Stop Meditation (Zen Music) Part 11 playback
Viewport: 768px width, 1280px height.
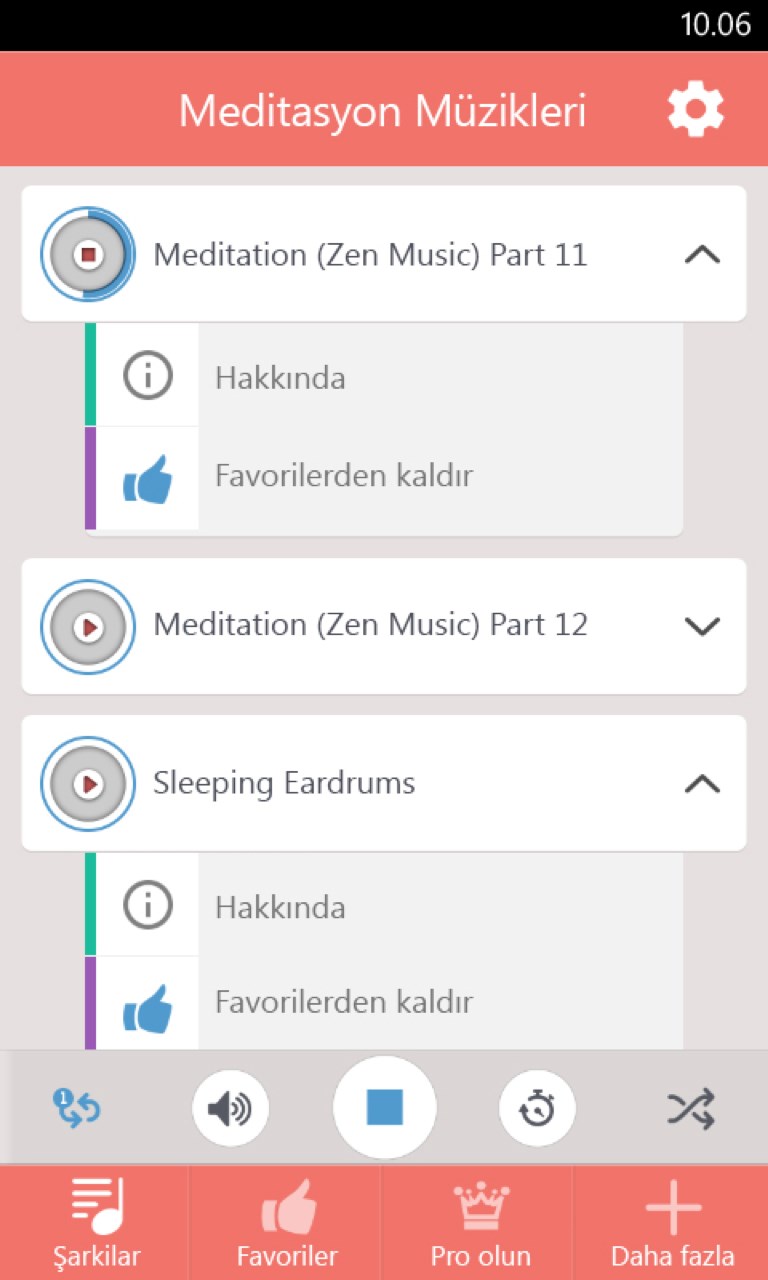(x=88, y=255)
